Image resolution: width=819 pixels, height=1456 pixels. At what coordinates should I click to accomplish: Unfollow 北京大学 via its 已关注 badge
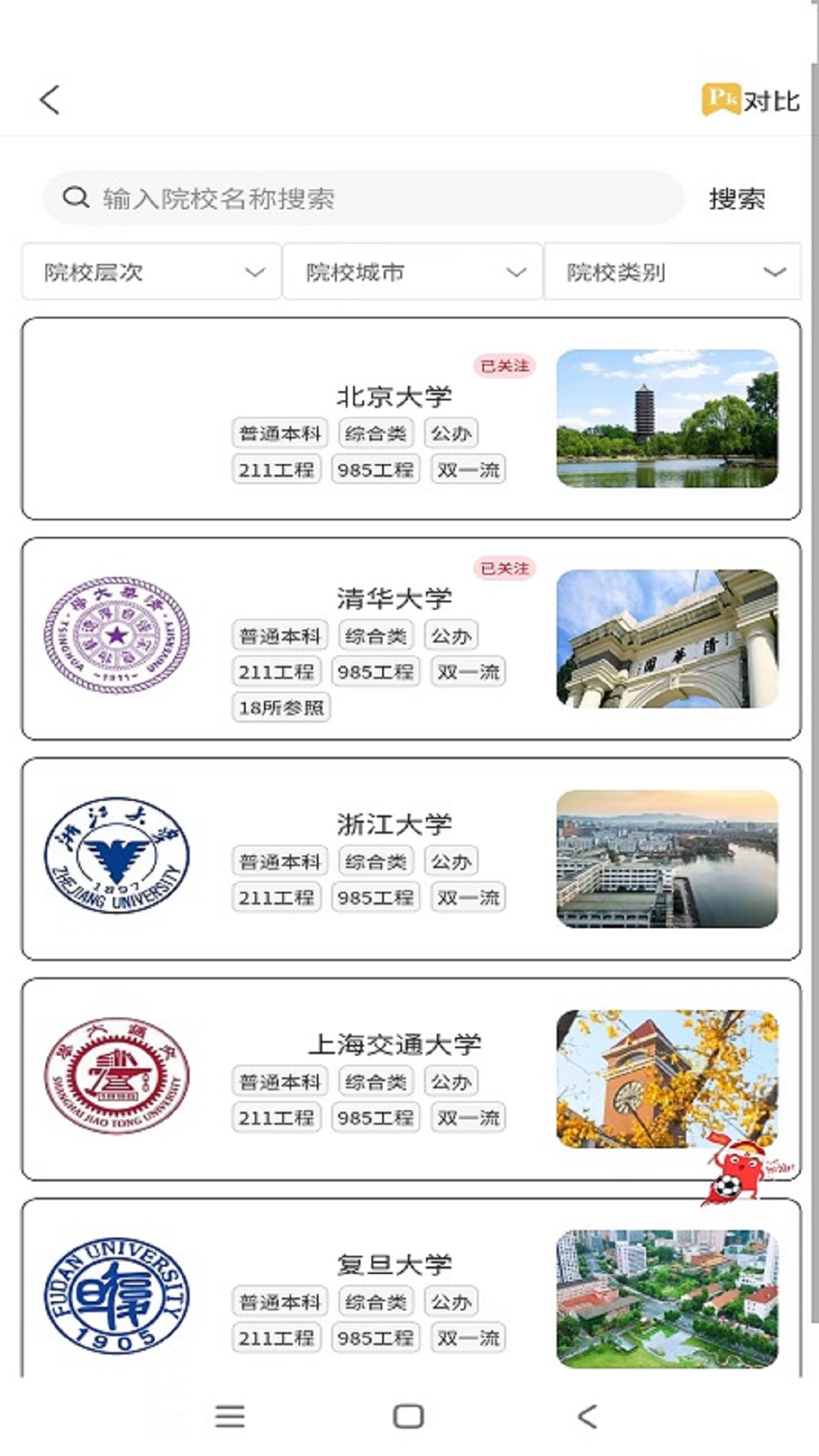coord(506,365)
